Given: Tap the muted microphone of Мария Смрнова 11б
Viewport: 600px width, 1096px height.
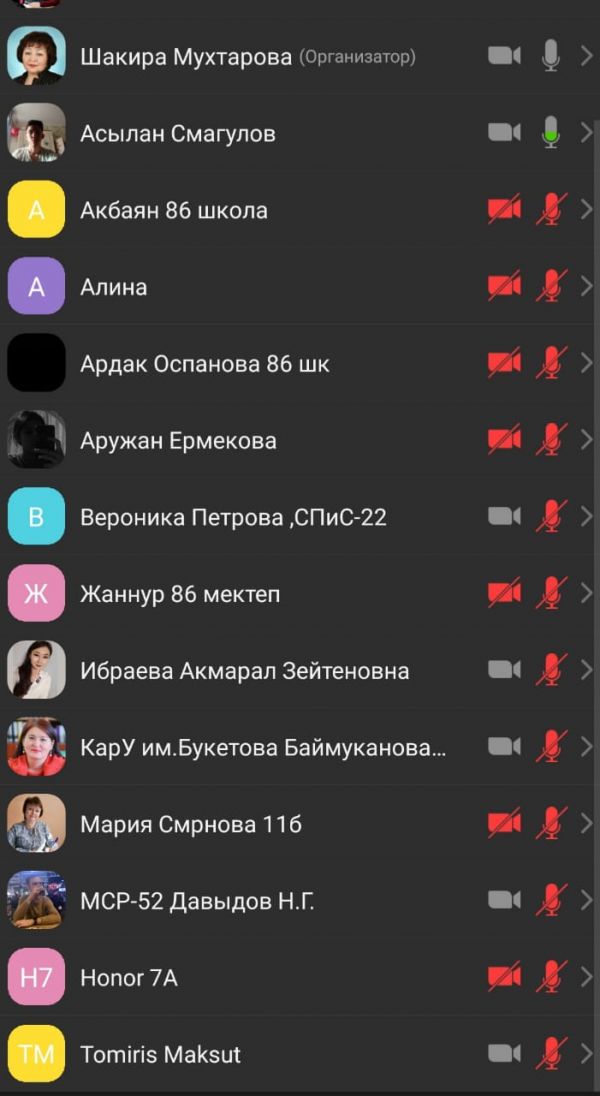Looking at the screenshot, I should (x=550, y=824).
